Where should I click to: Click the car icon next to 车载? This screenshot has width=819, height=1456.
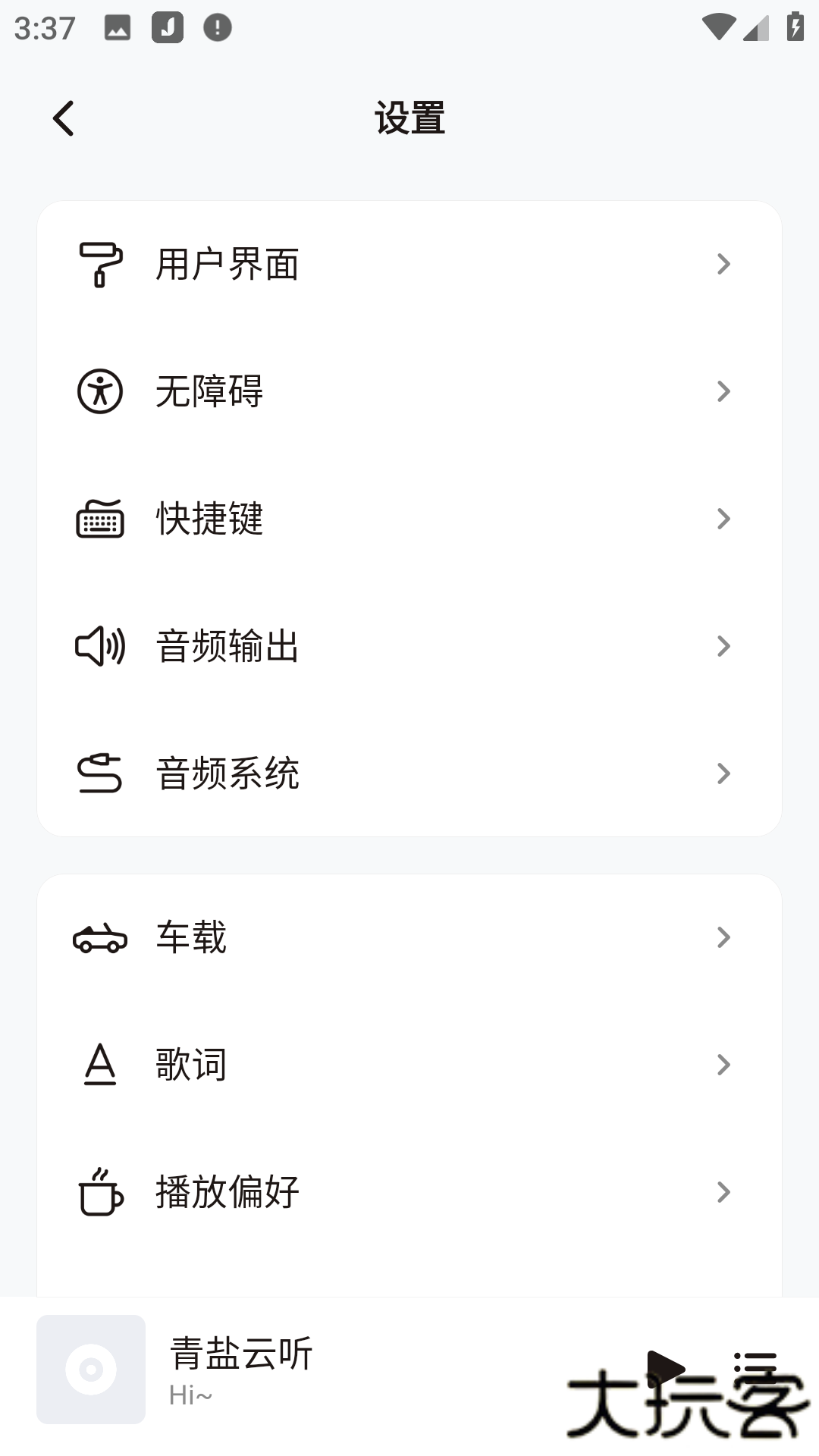click(x=101, y=937)
